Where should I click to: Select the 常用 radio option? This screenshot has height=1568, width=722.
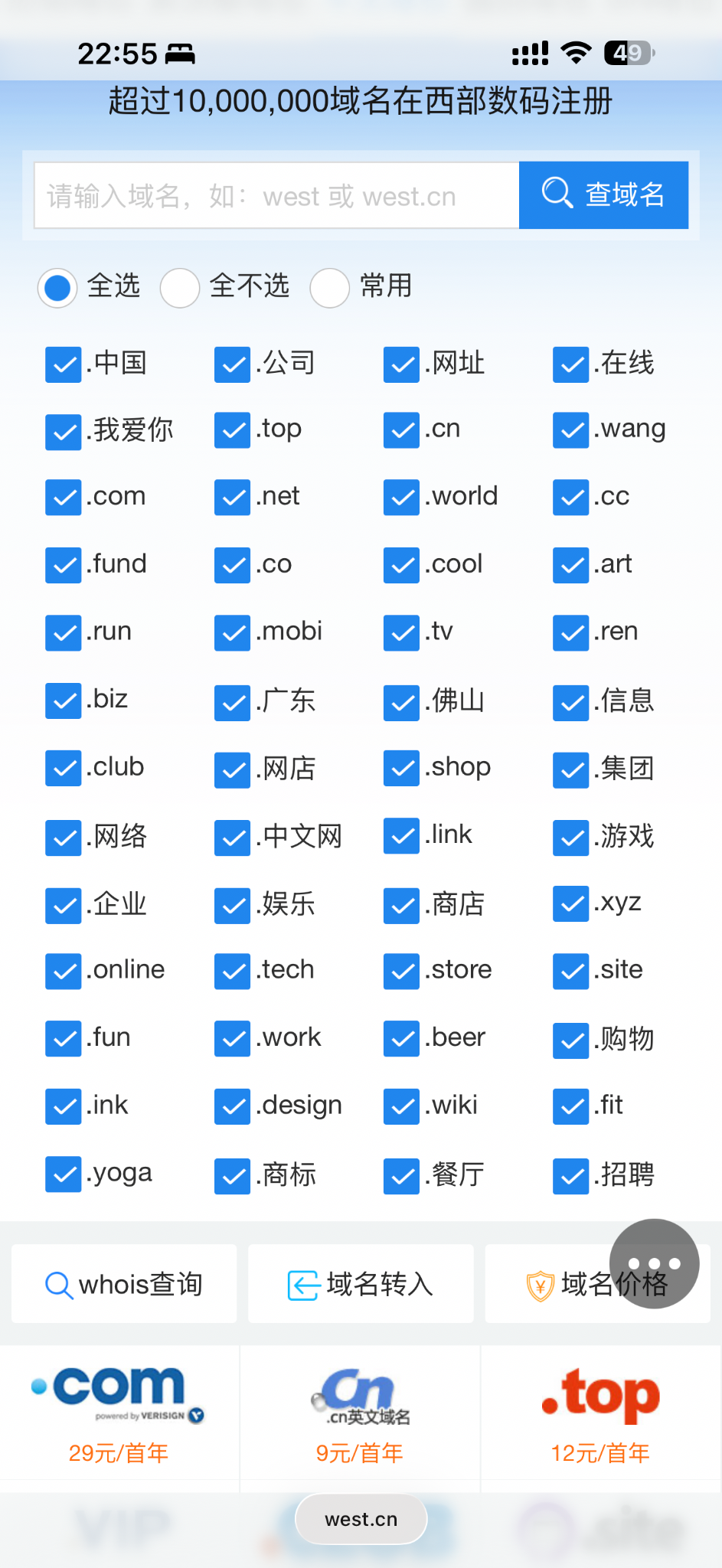330,287
